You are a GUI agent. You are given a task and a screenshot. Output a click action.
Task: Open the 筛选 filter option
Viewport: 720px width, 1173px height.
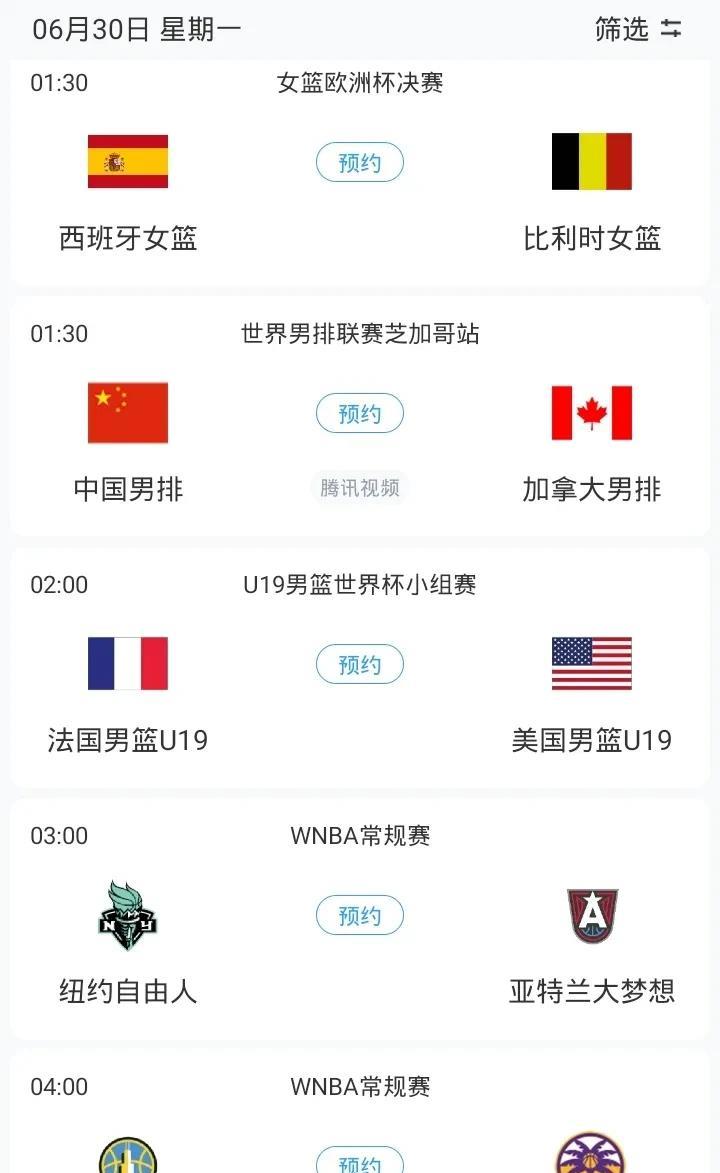click(638, 29)
